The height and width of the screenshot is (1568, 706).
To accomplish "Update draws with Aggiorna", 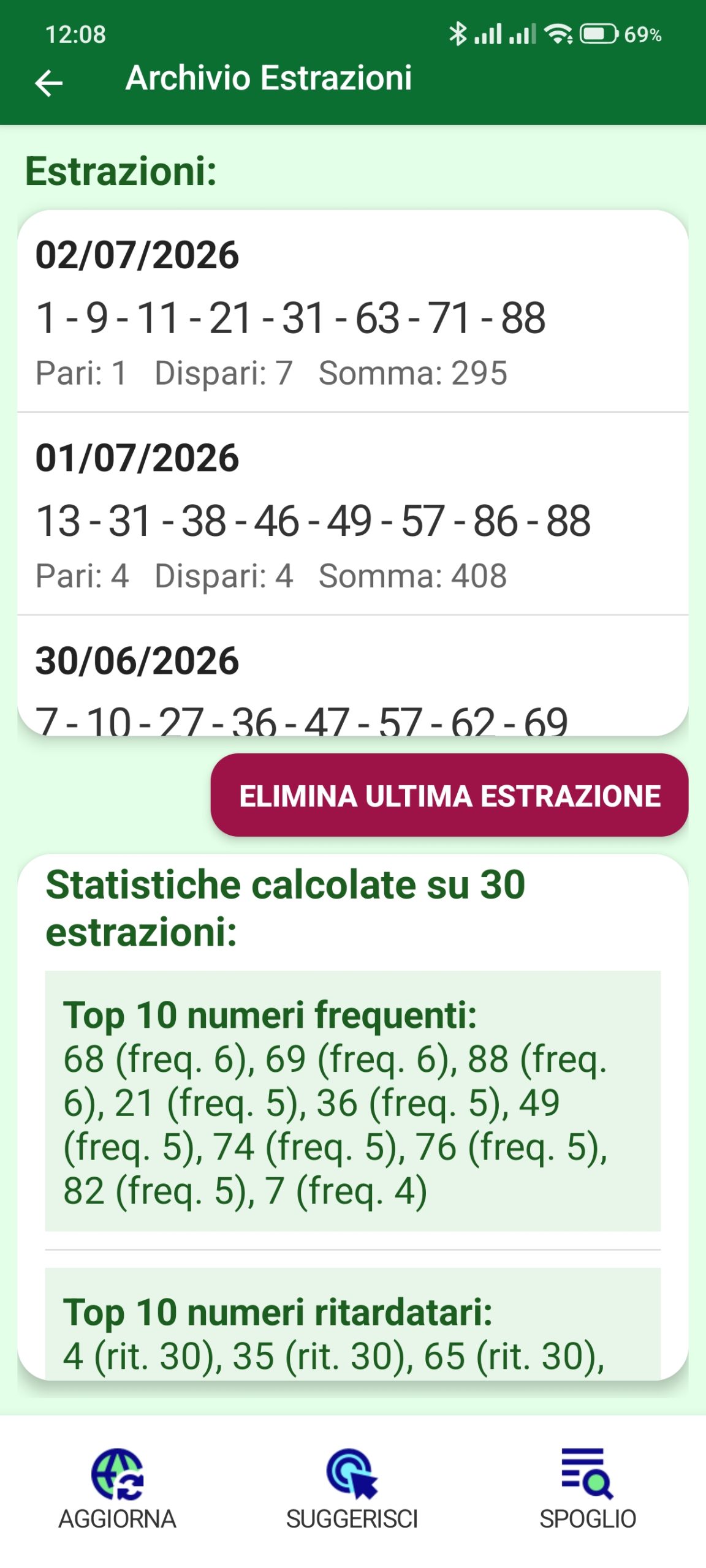I will pos(118,1489).
